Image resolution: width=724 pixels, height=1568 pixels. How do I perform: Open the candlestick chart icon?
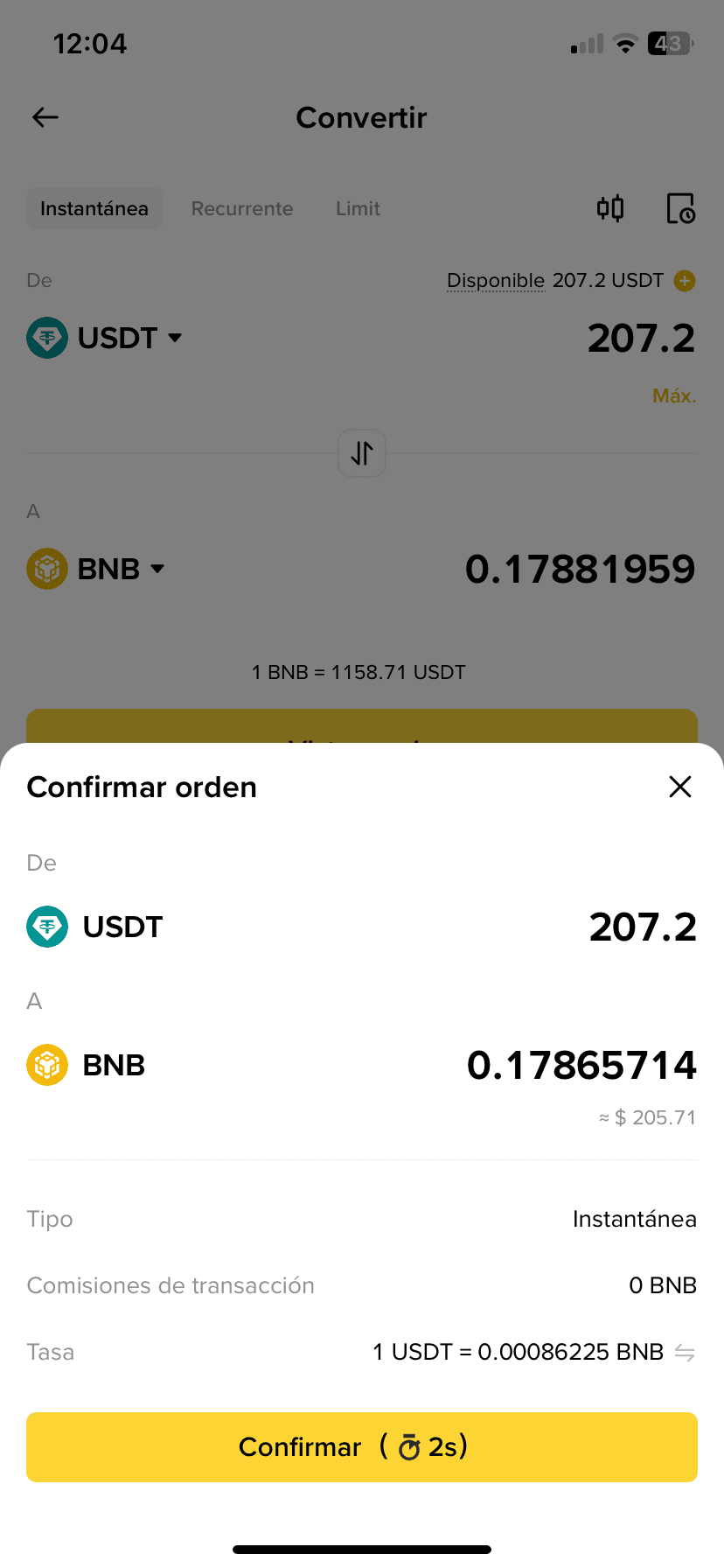click(x=610, y=208)
